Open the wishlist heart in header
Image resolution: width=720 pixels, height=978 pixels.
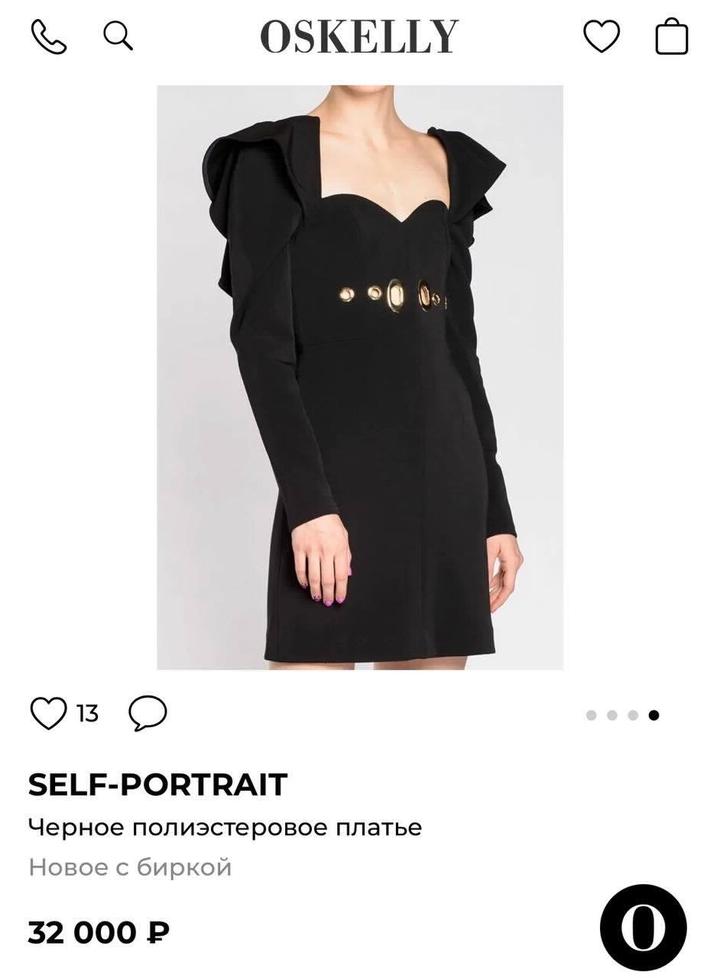[x=601, y=36]
